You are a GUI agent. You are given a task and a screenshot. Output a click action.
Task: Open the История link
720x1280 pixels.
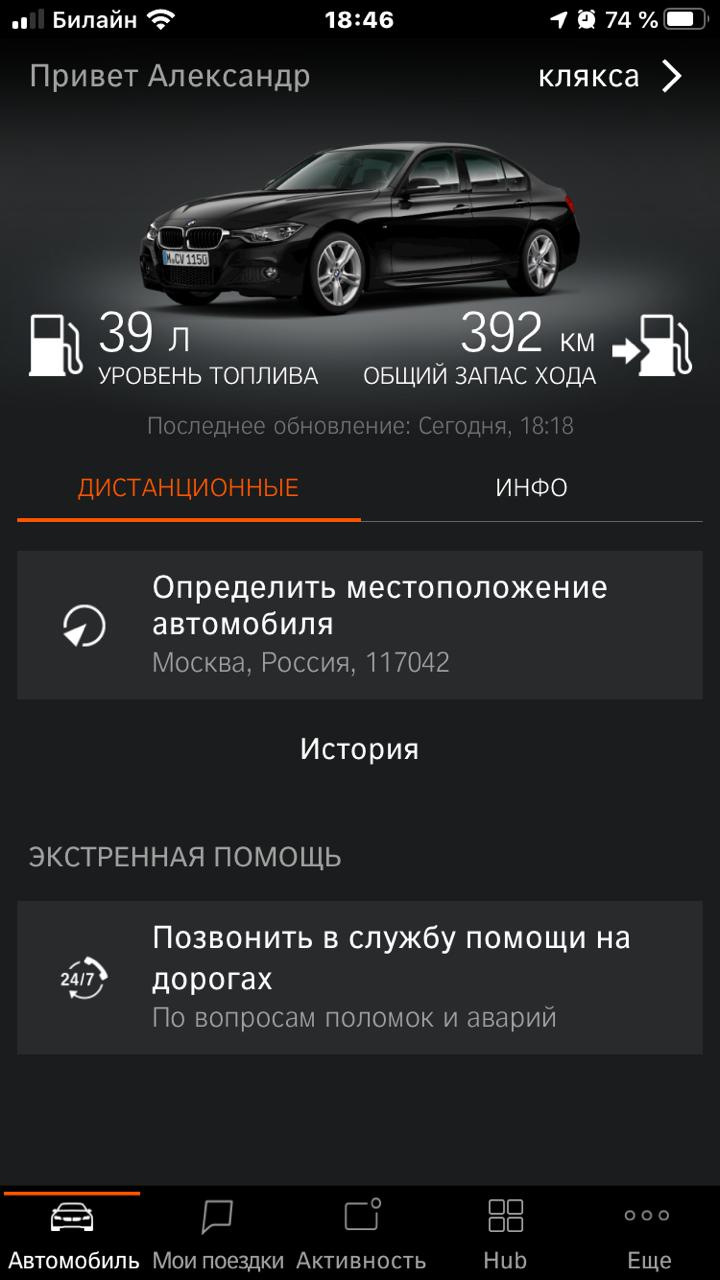coord(360,748)
